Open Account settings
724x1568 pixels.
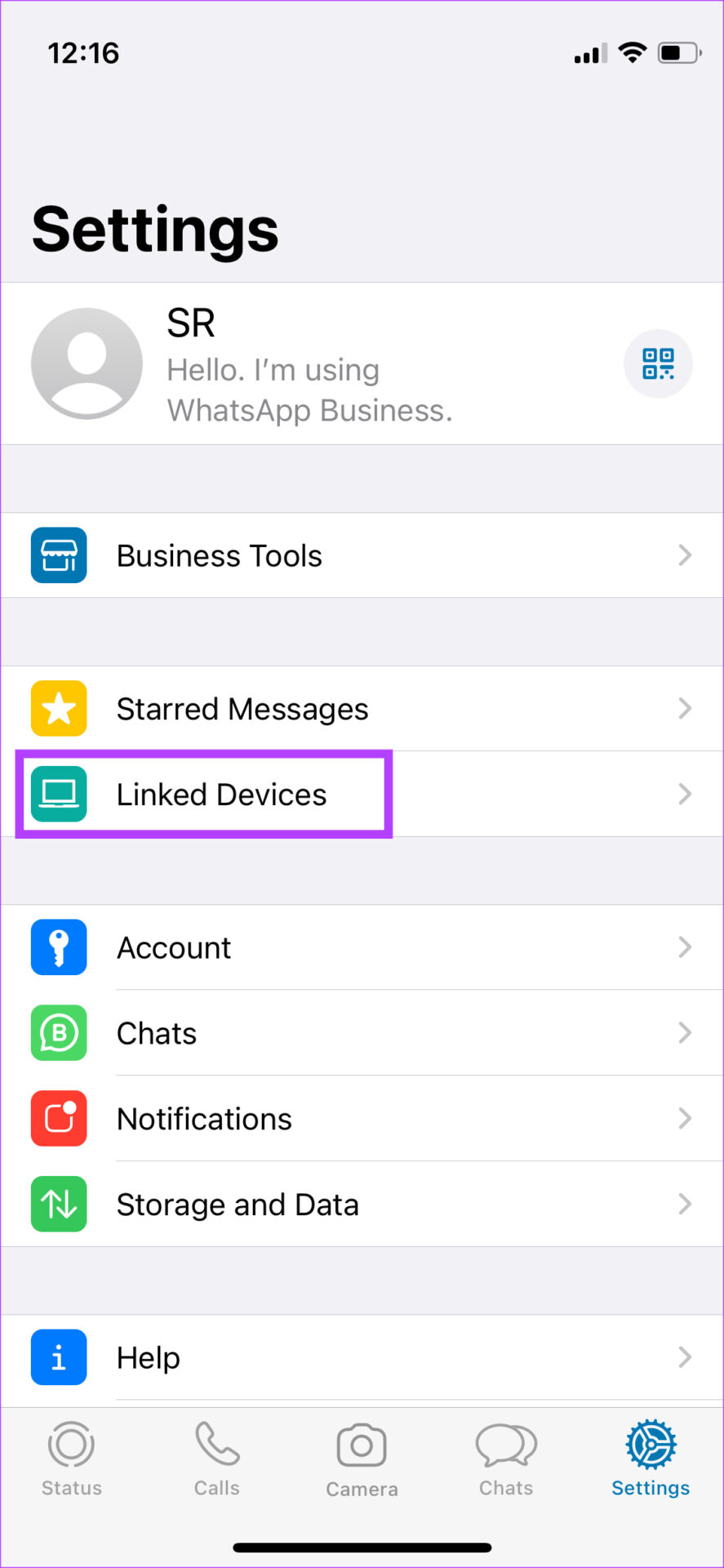(x=362, y=947)
